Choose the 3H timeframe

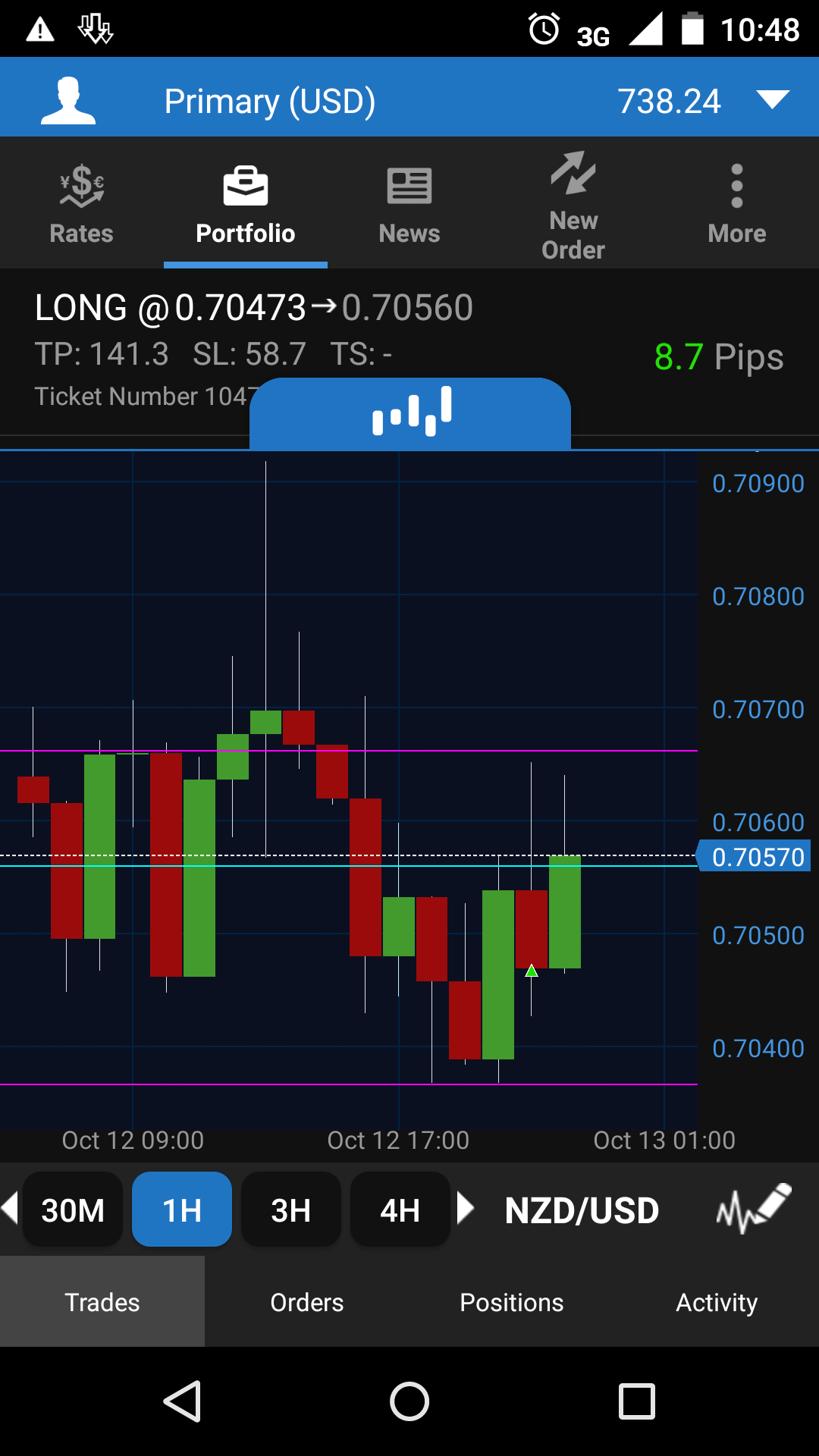291,1210
